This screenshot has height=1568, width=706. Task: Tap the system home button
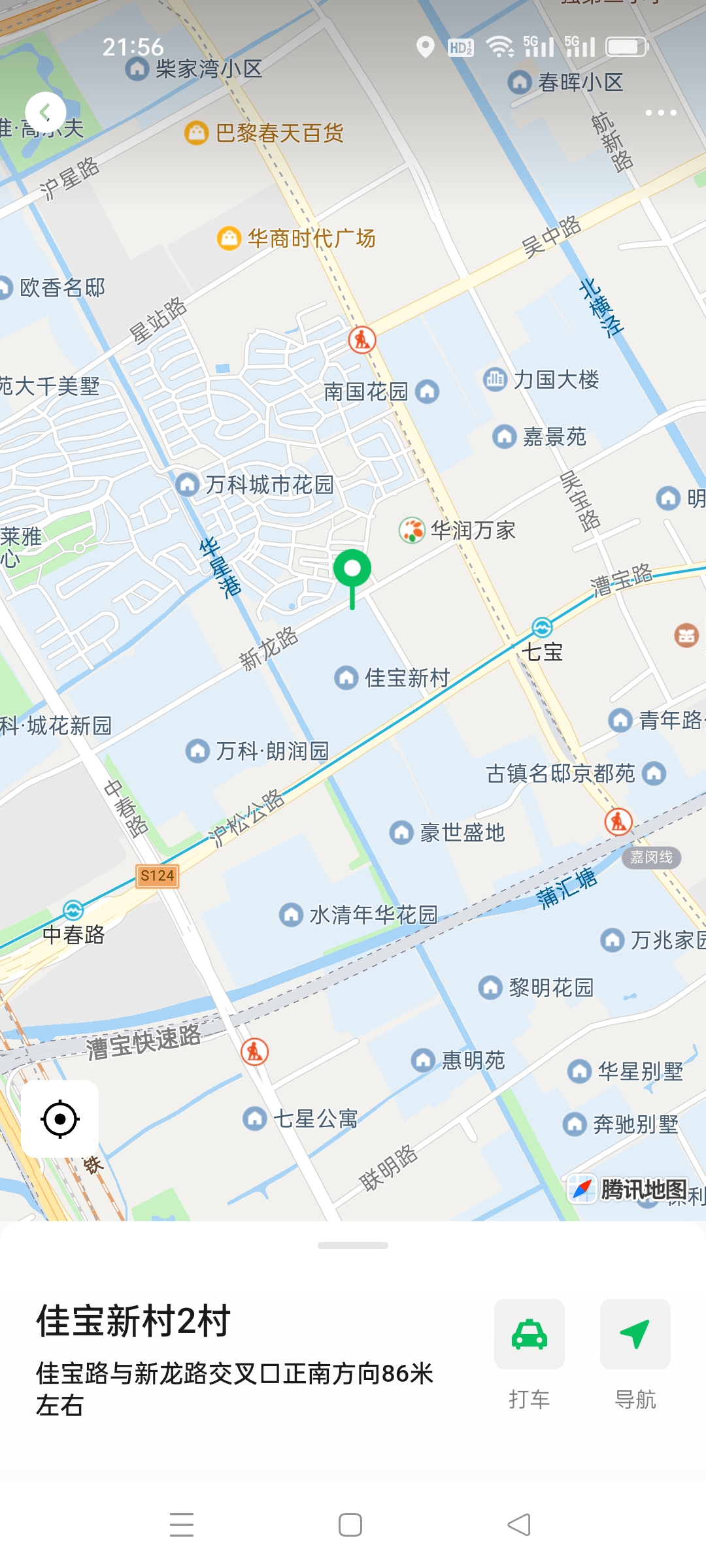(x=350, y=1525)
